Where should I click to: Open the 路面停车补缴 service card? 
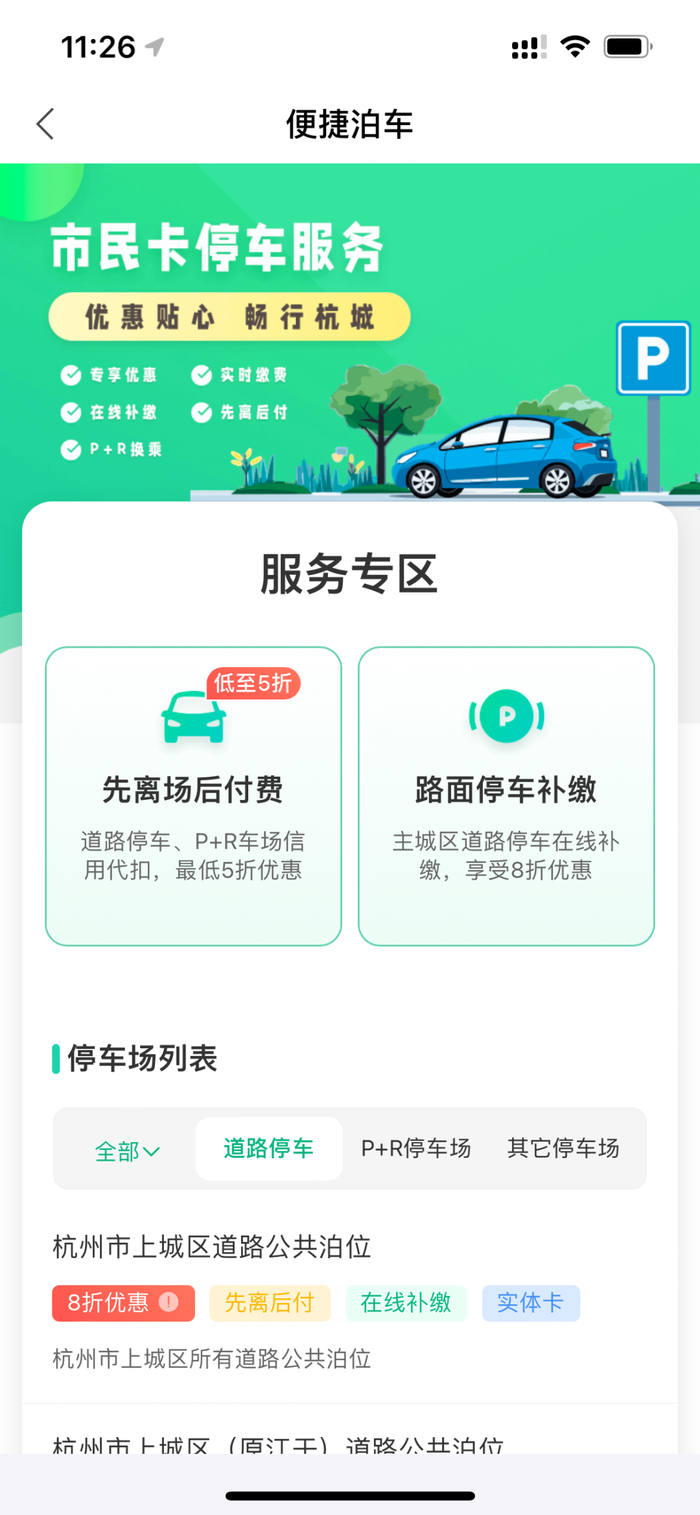point(506,796)
